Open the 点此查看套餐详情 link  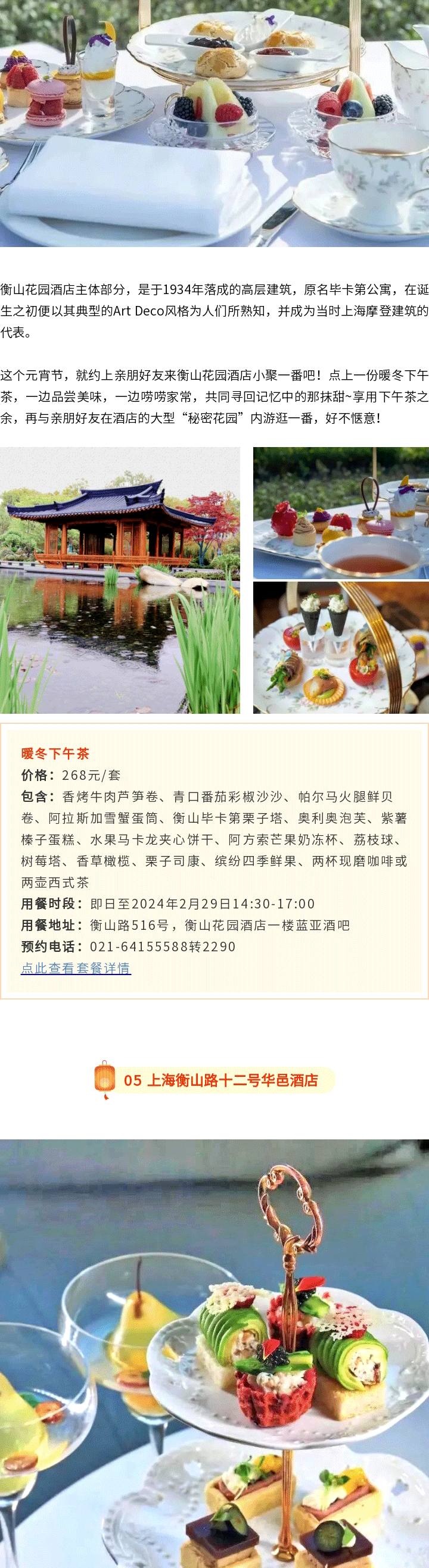point(76,969)
